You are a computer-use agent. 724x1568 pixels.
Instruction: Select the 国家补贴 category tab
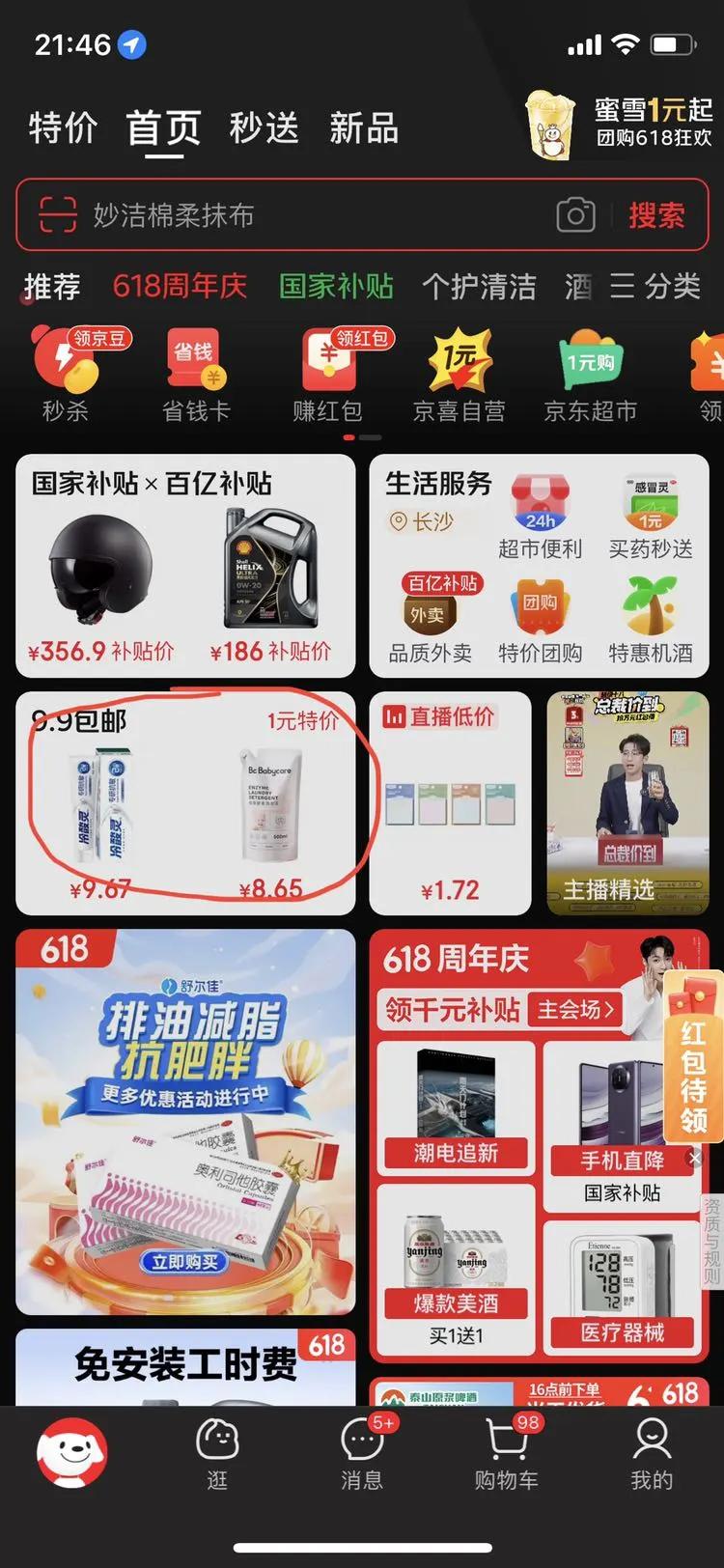pos(336,286)
